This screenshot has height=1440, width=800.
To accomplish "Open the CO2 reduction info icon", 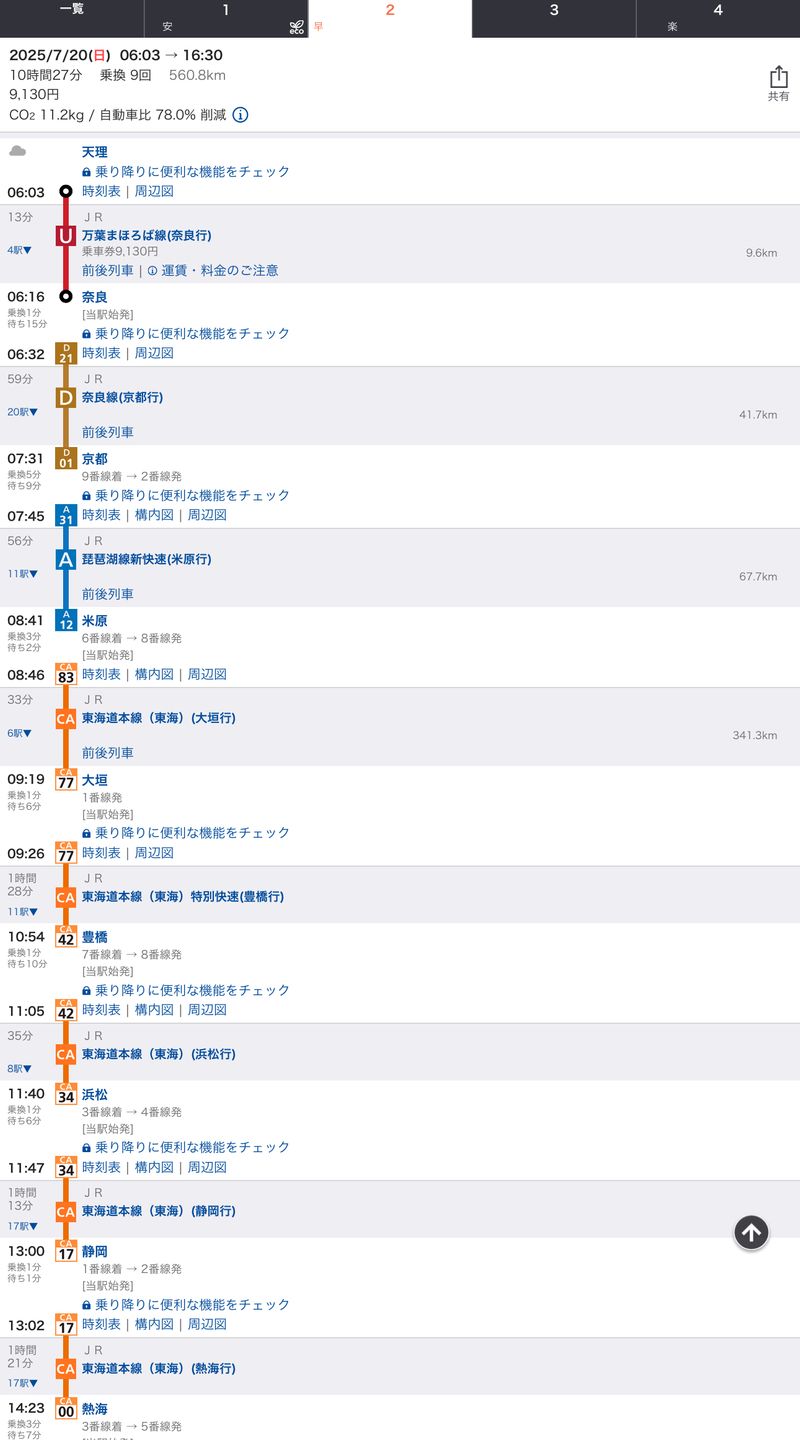I will coord(240,115).
